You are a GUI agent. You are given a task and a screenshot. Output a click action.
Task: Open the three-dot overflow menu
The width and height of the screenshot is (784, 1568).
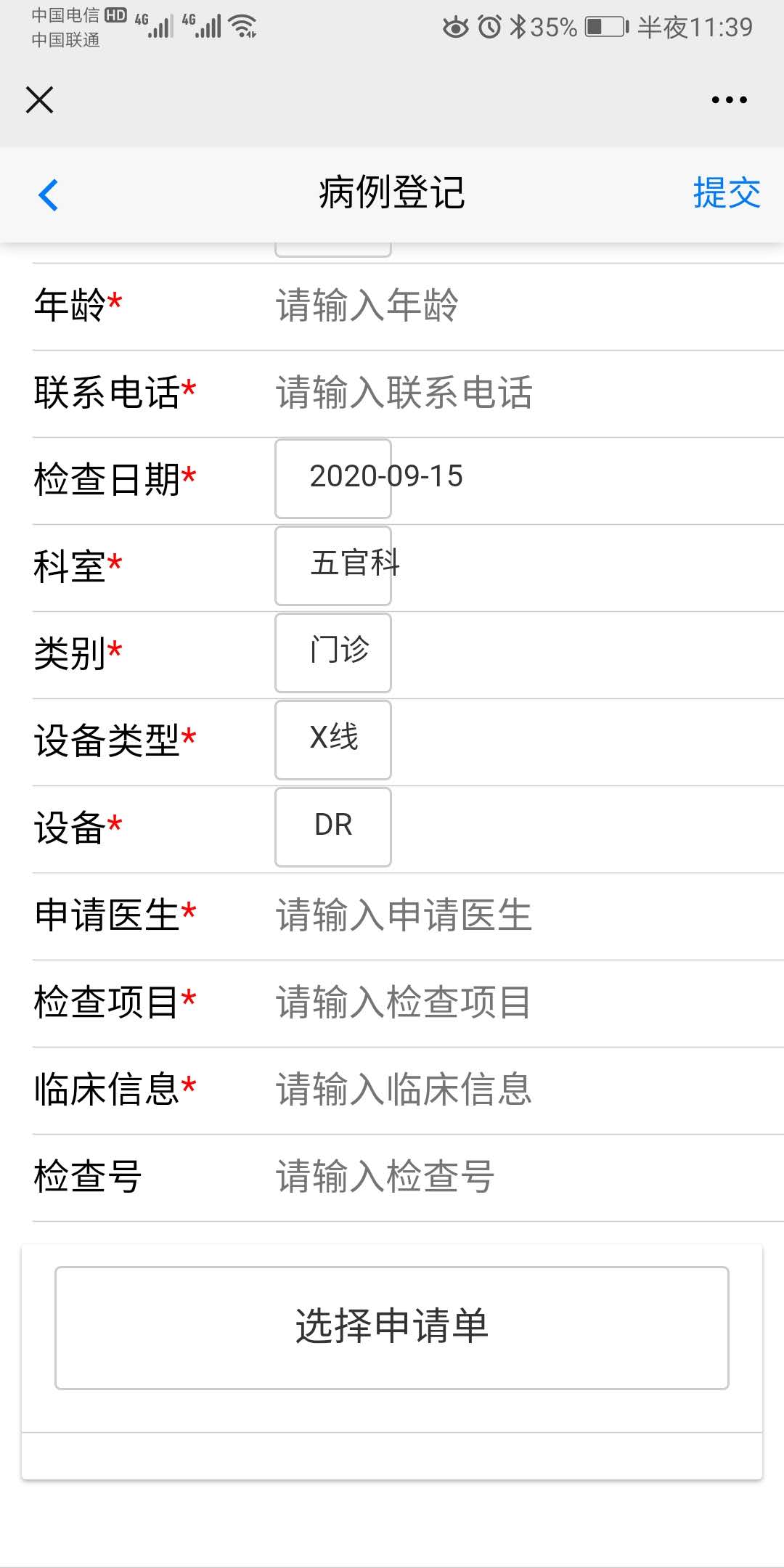tap(729, 99)
